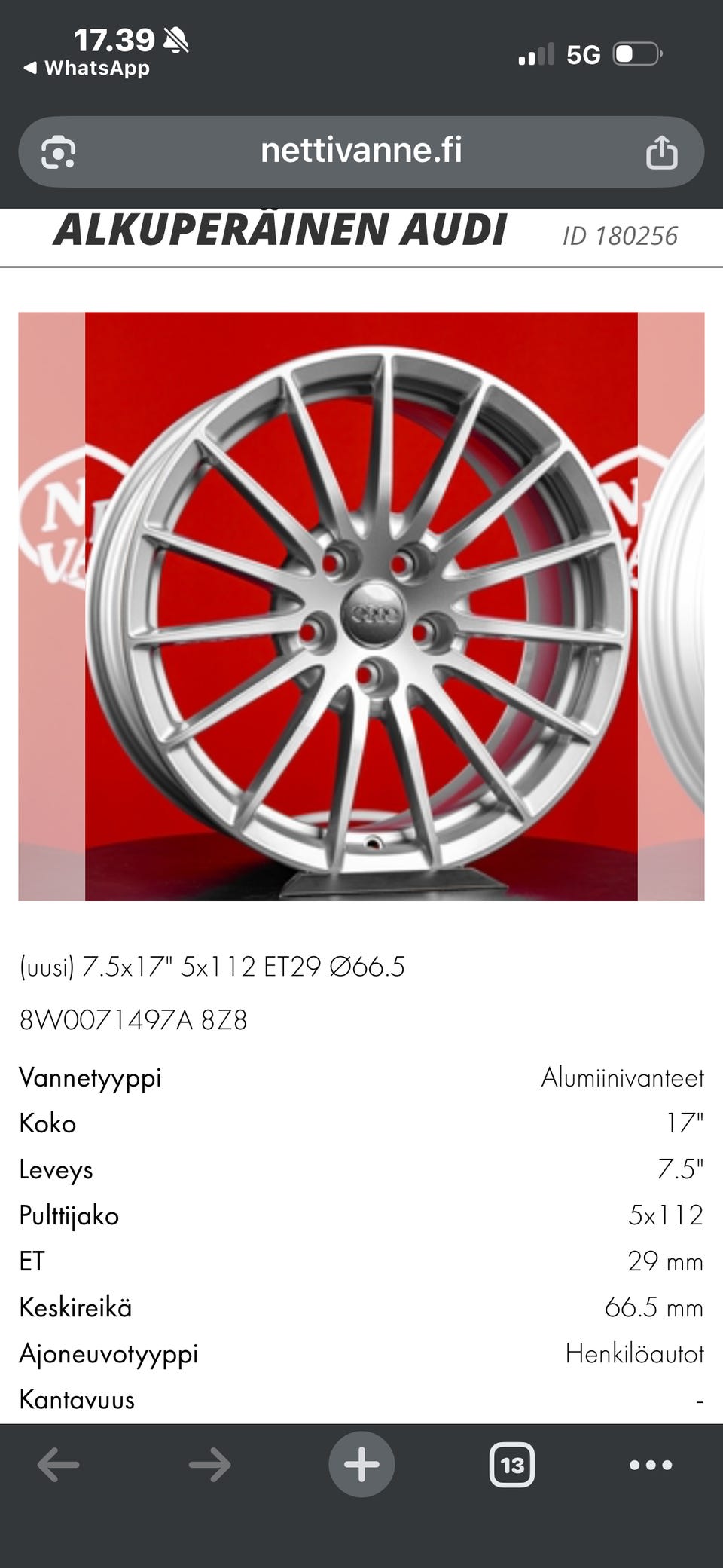Go back to the previous page

58,1465
